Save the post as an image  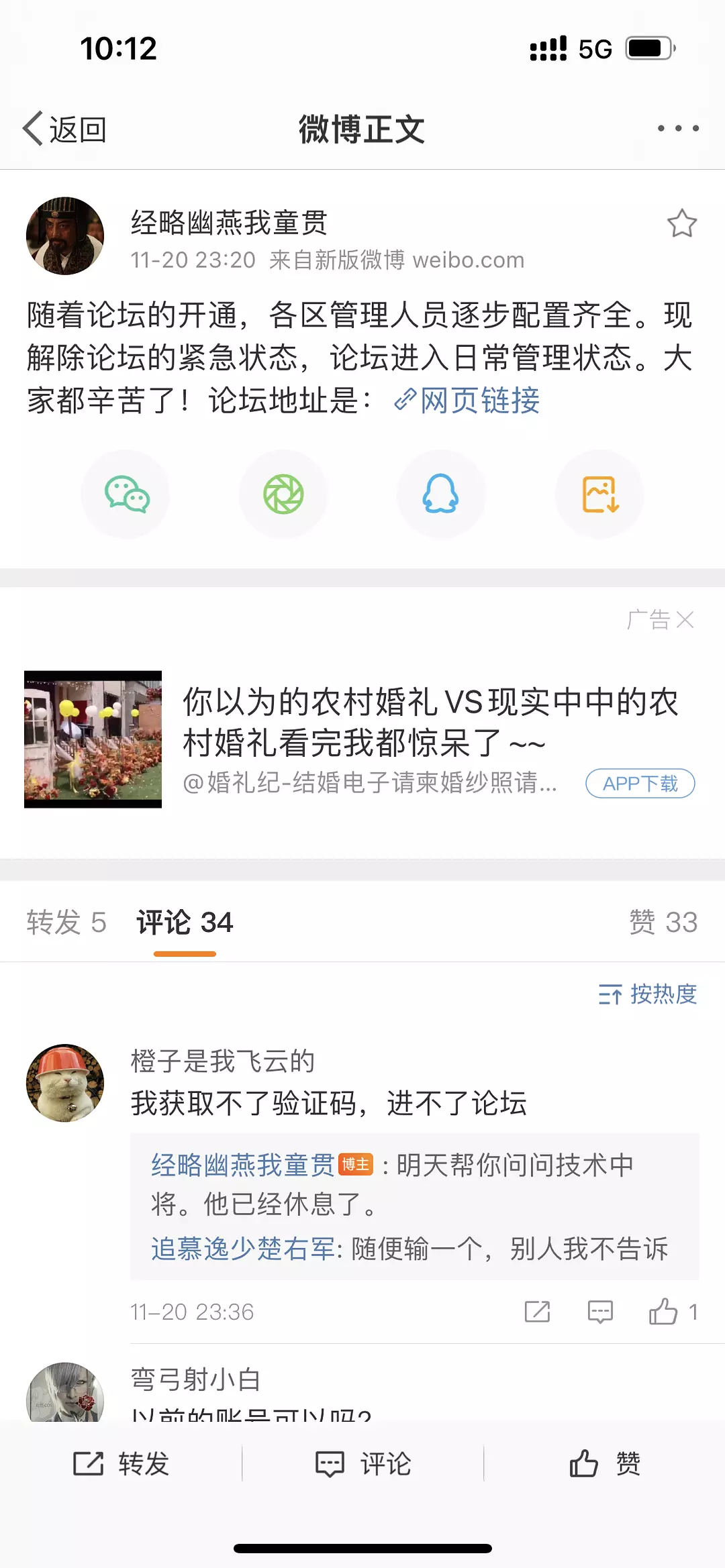[x=599, y=494]
